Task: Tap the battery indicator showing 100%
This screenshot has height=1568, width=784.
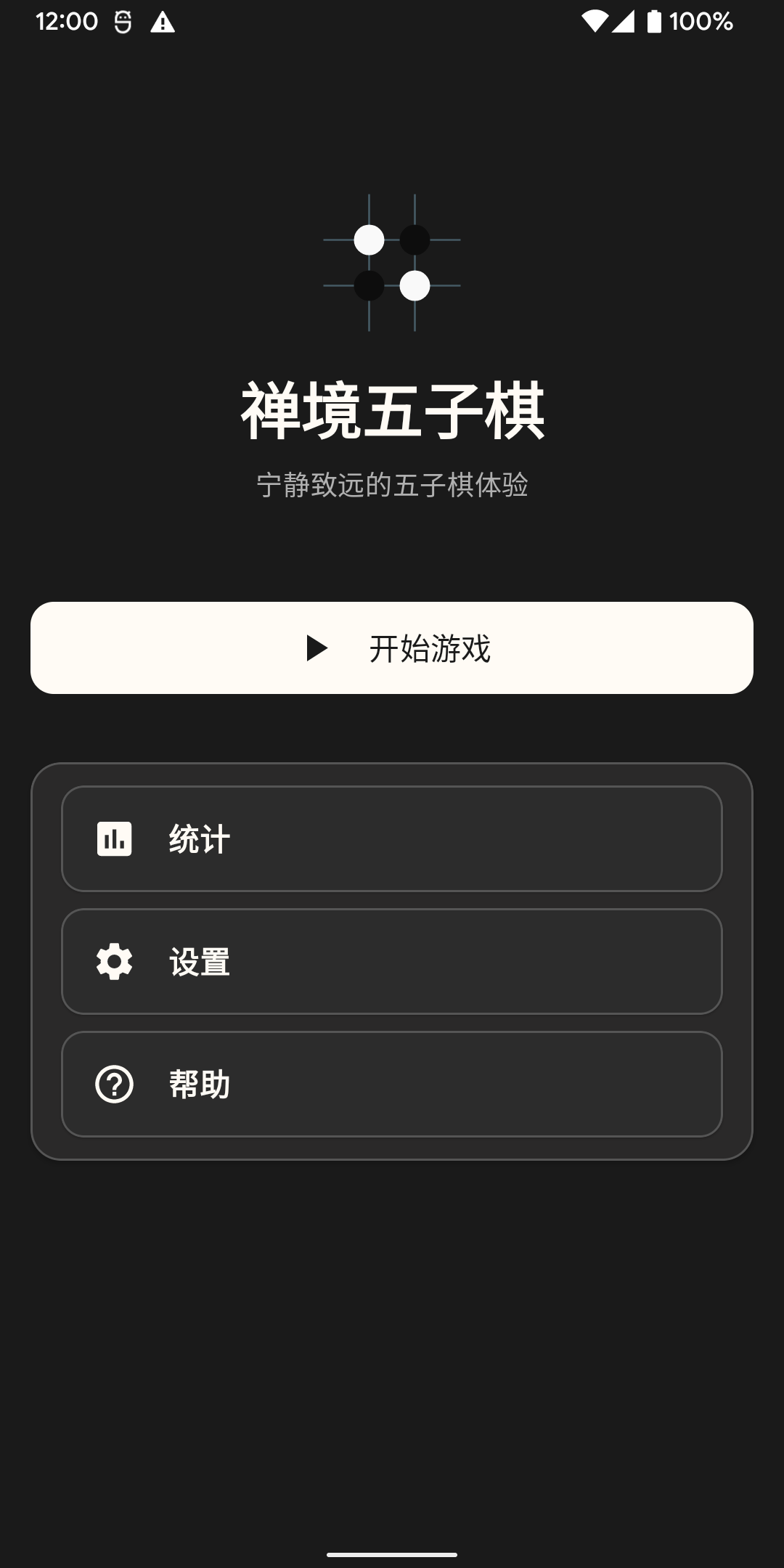Action: 653,22
